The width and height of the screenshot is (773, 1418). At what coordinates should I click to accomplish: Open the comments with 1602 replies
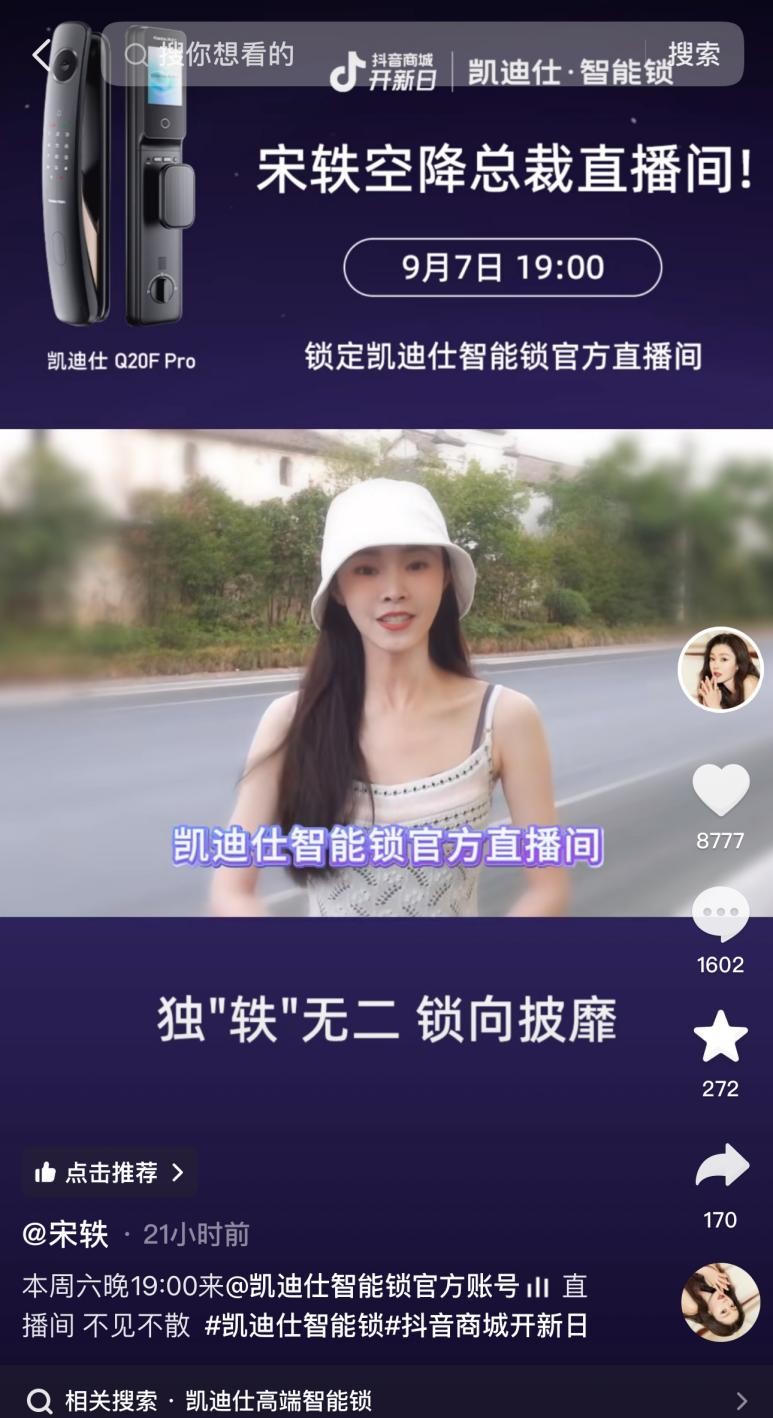[720, 914]
